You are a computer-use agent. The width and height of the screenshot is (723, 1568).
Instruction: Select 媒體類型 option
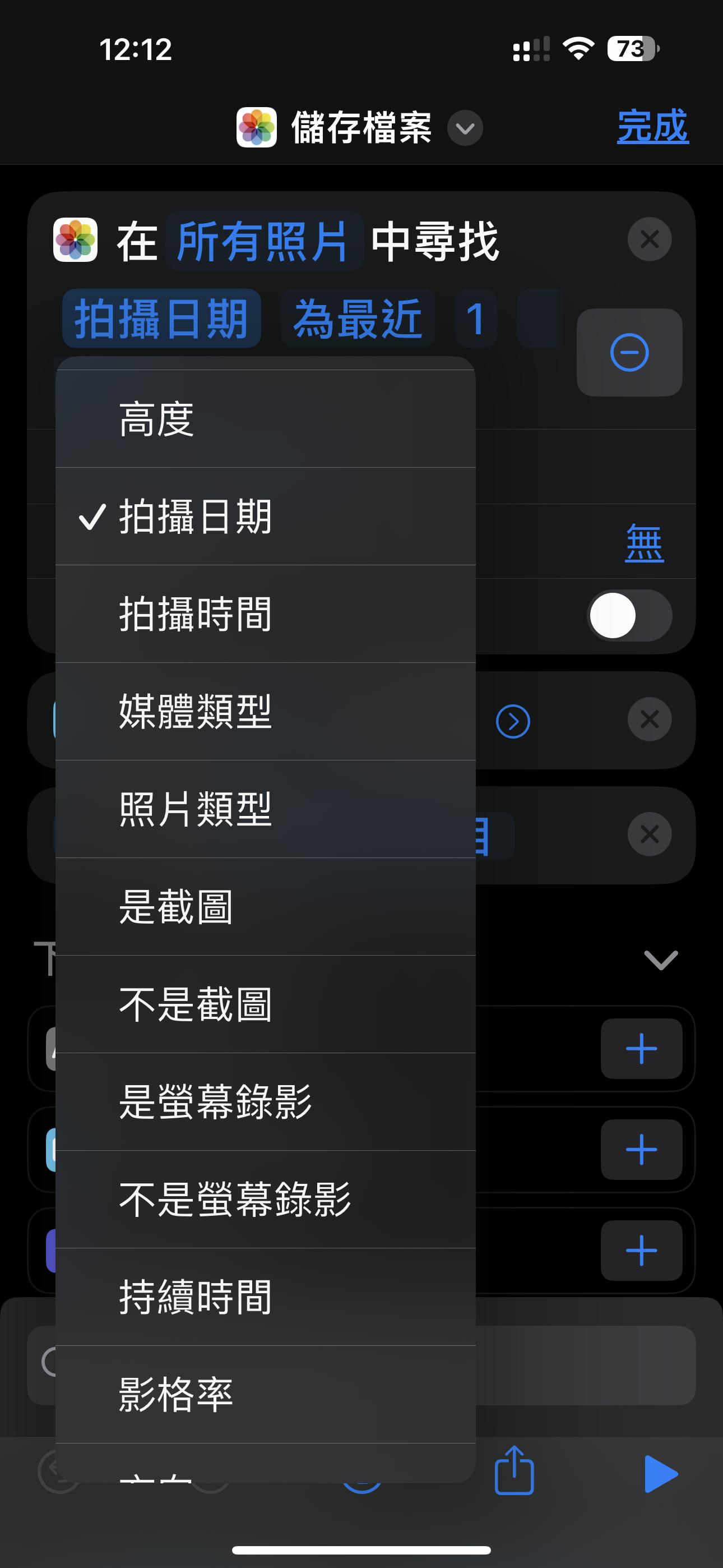pos(265,711)
